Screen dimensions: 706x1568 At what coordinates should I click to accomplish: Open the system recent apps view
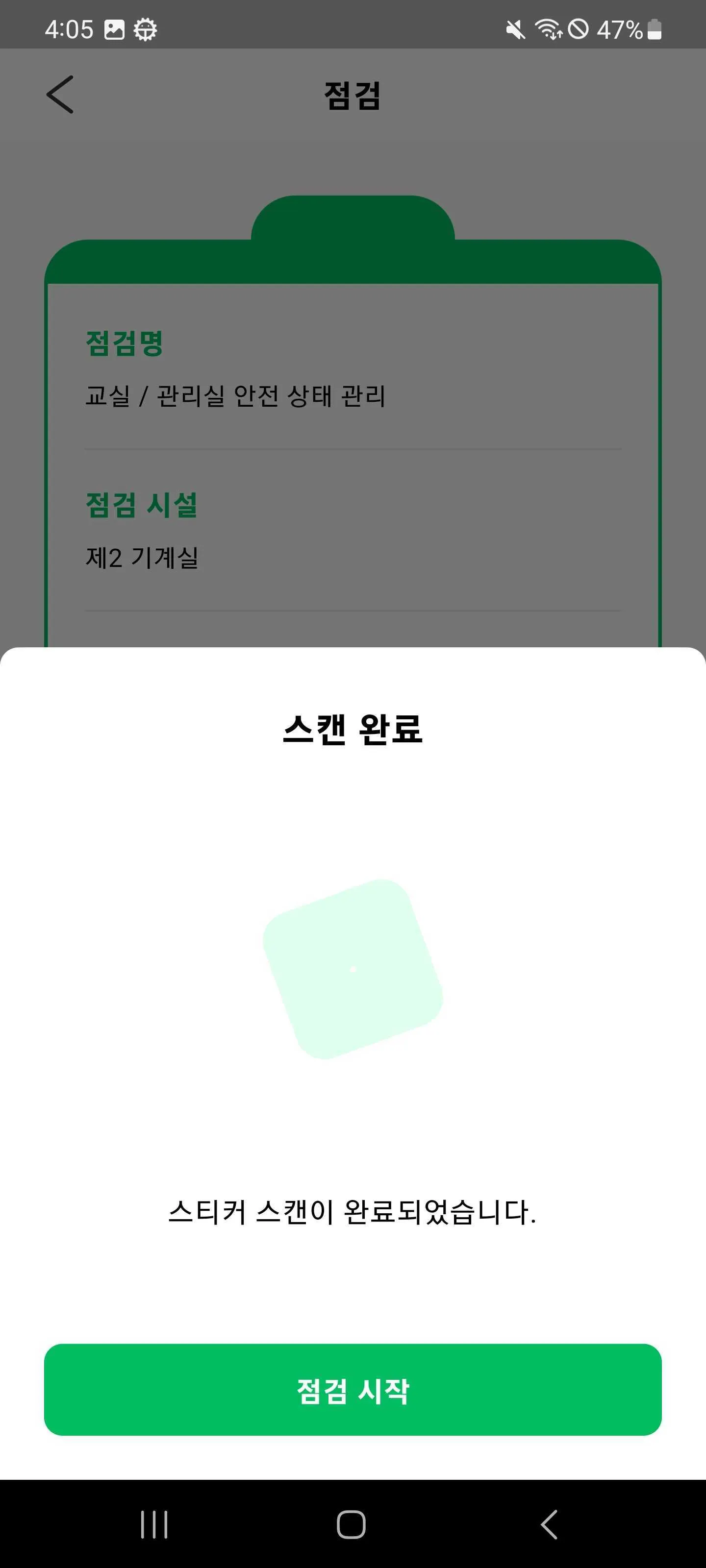coord(154,1524)
